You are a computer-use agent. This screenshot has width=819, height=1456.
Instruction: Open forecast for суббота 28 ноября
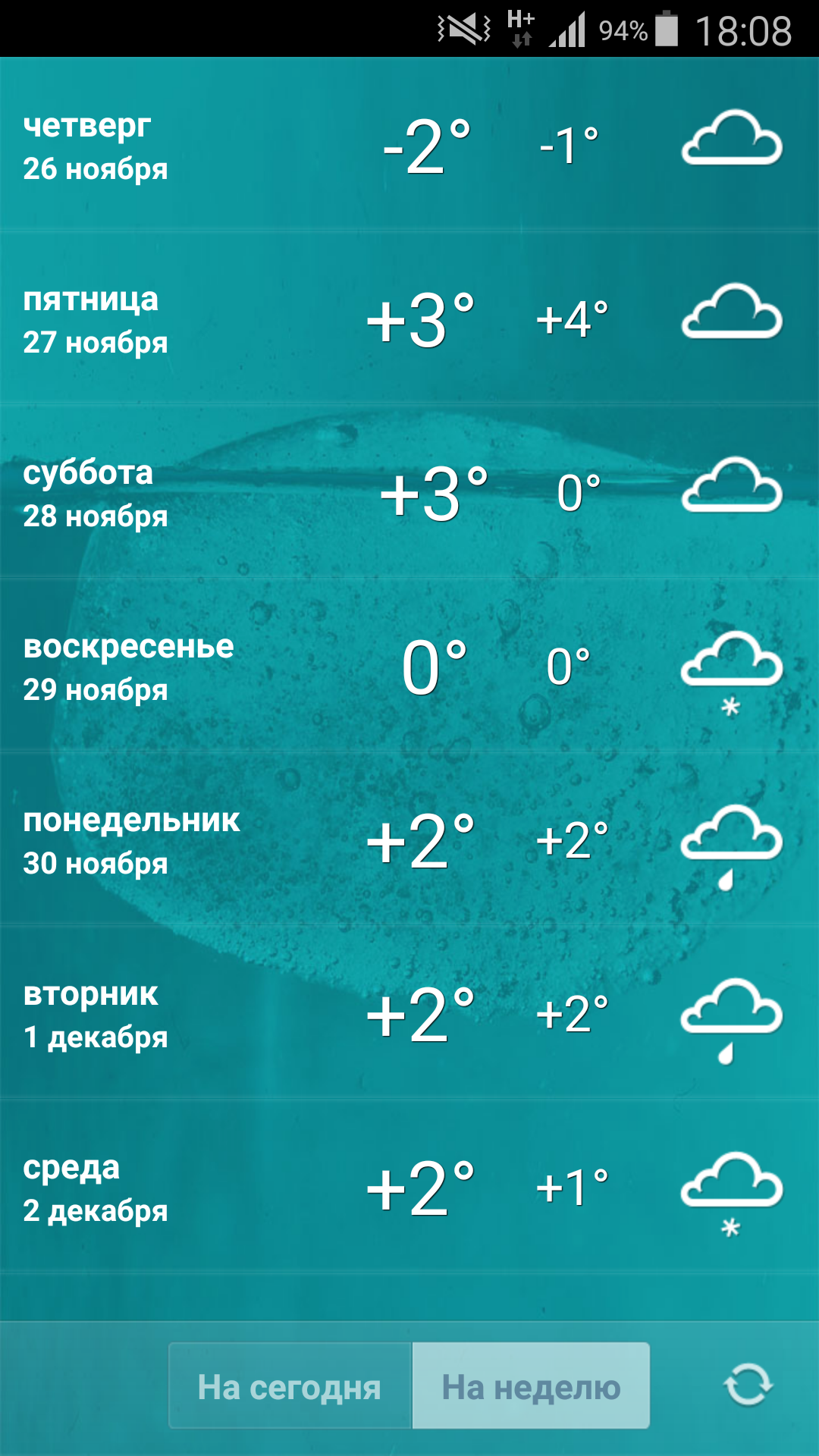409,493
